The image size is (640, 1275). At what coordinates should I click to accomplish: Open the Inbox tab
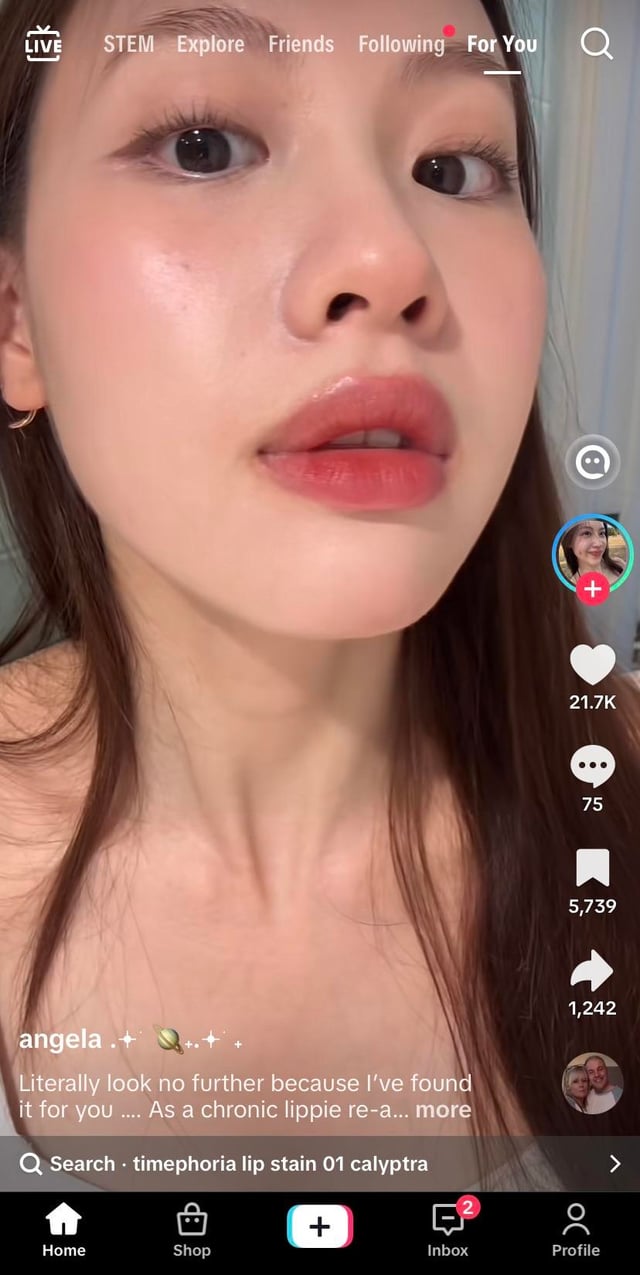[448, 1231]
